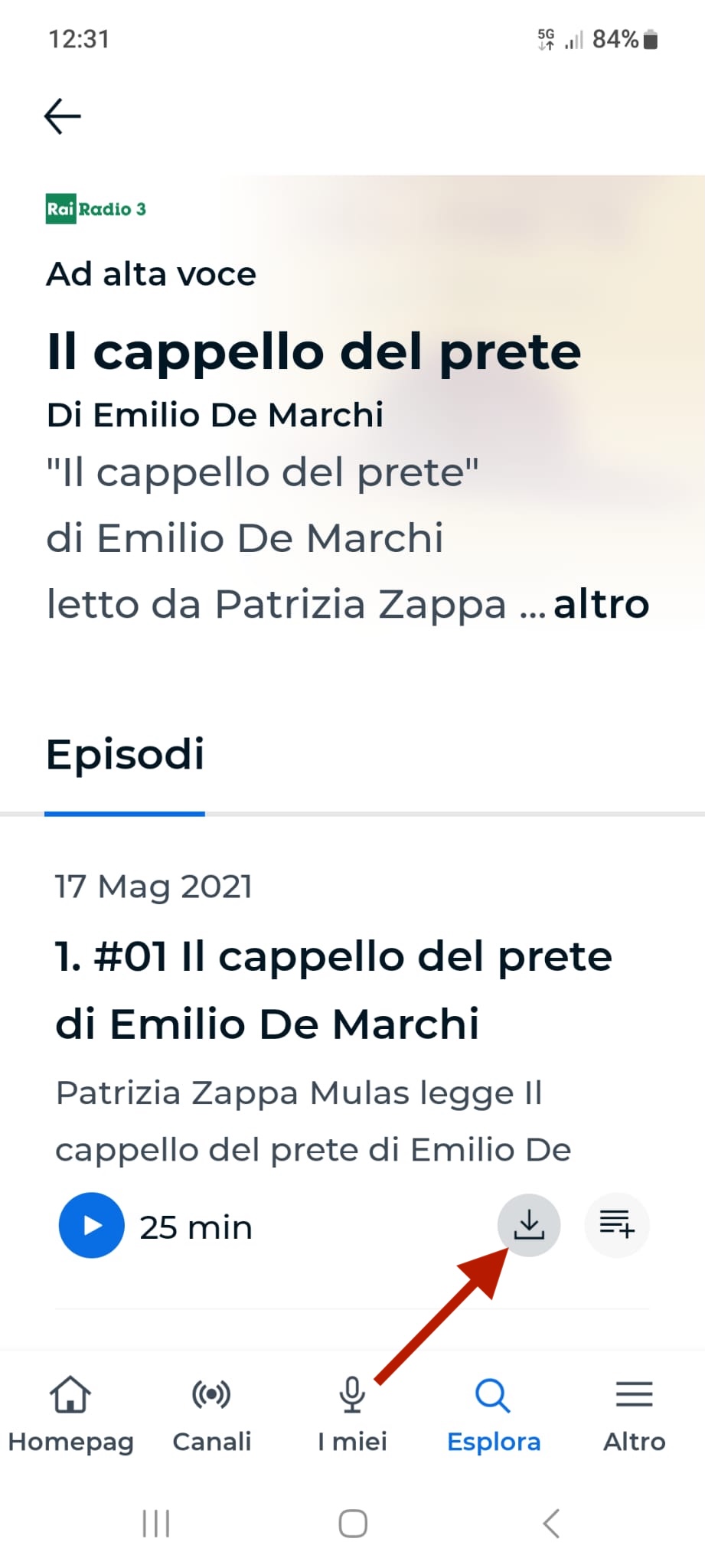Add episode #01 to the playlist queue
The width and height of the screenshot is (705, 1568).
click(x=617, y=1226)
